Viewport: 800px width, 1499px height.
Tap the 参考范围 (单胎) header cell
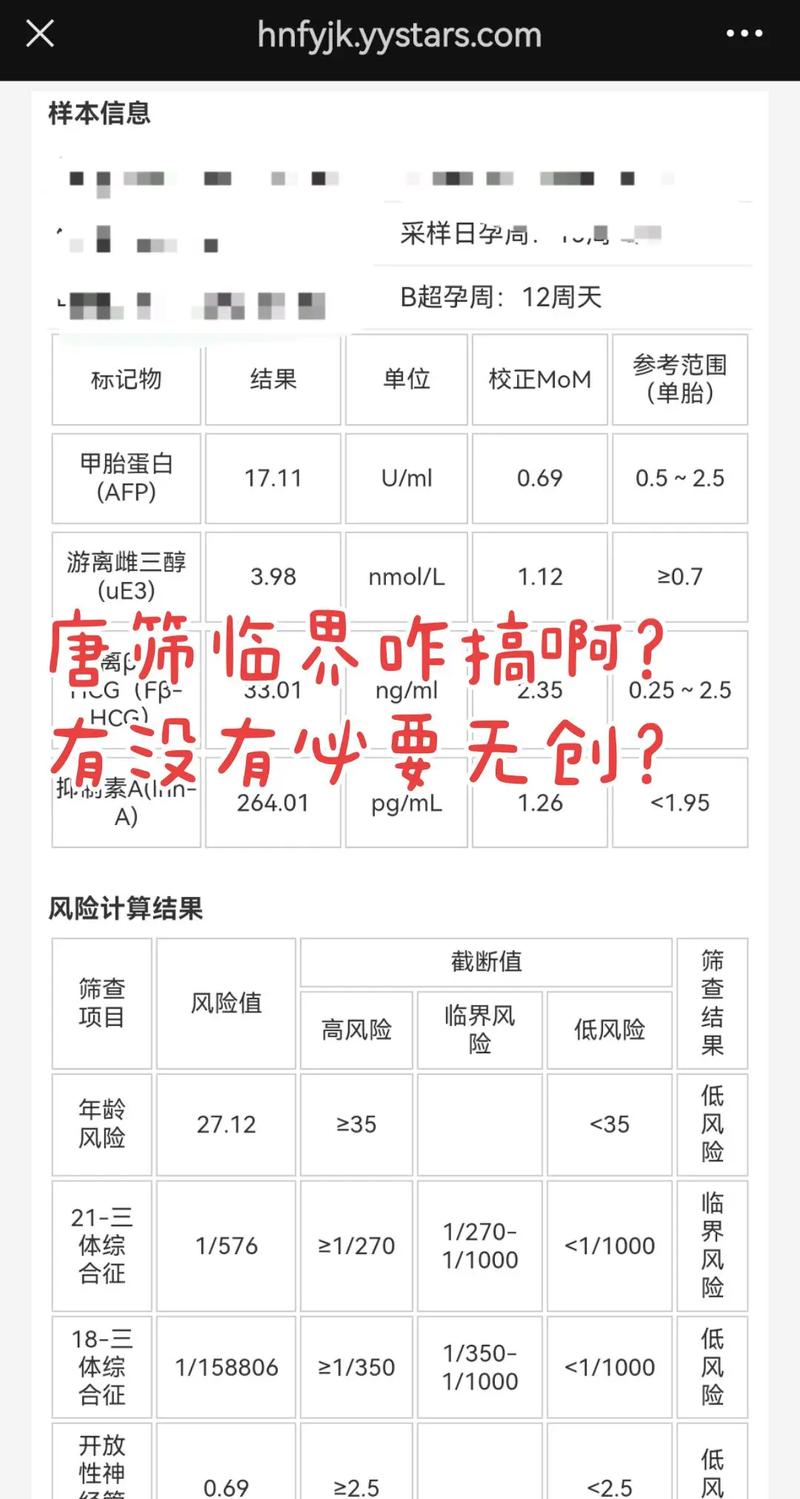pos(680,380)
